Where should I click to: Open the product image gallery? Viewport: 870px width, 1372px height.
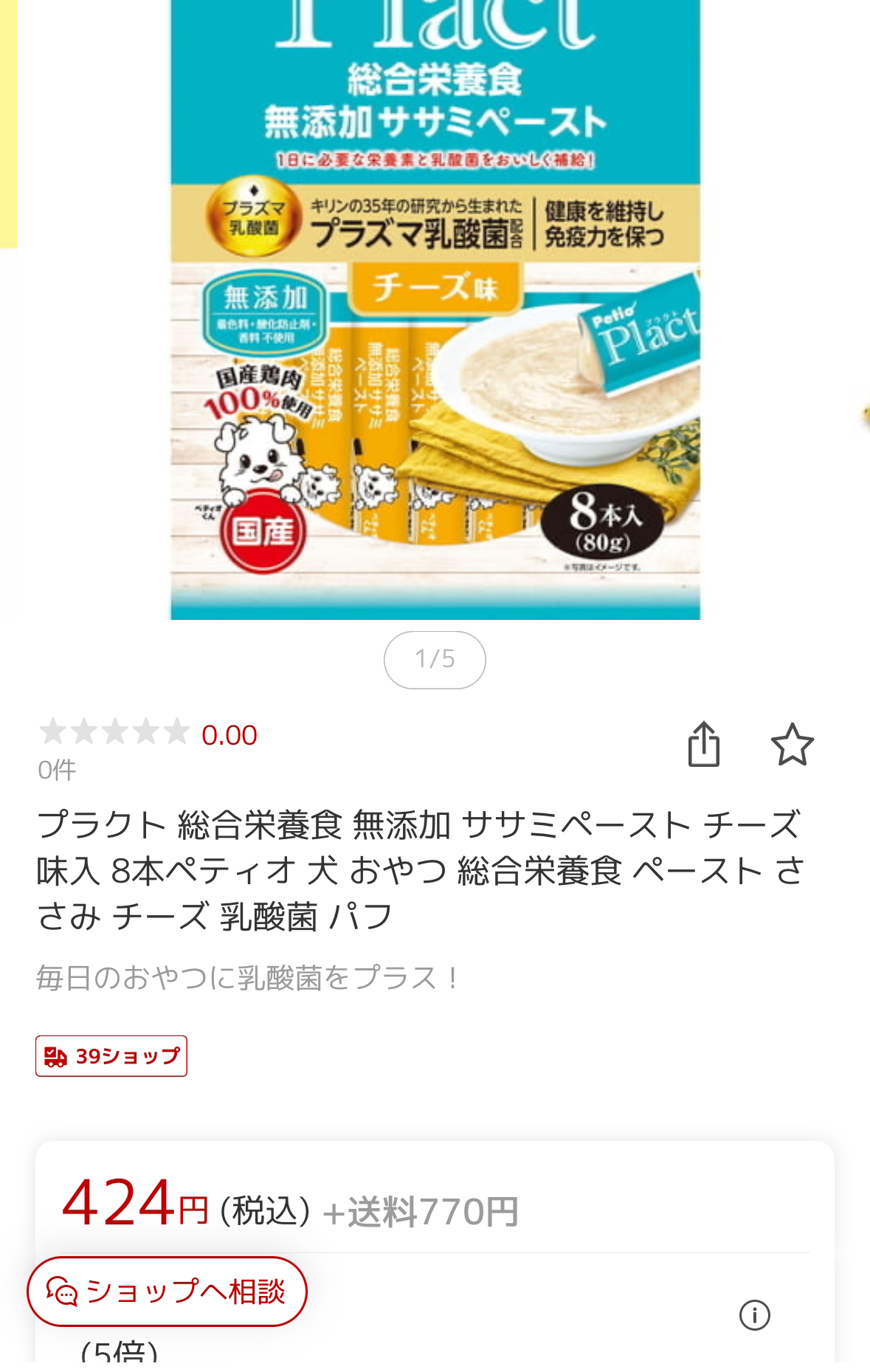click(435, 310)
